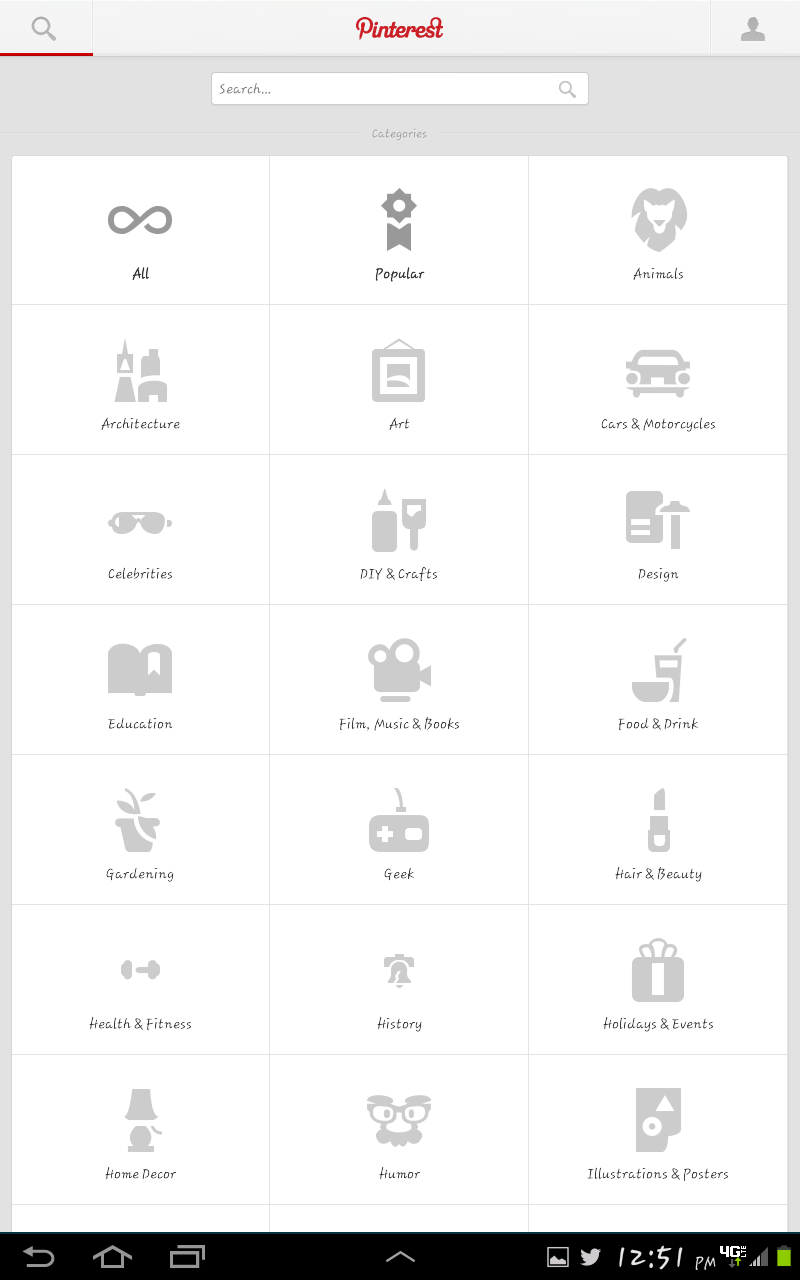View the Architecture category
The width and height of the screenshot is (800, 1280).
pos(141,381)
